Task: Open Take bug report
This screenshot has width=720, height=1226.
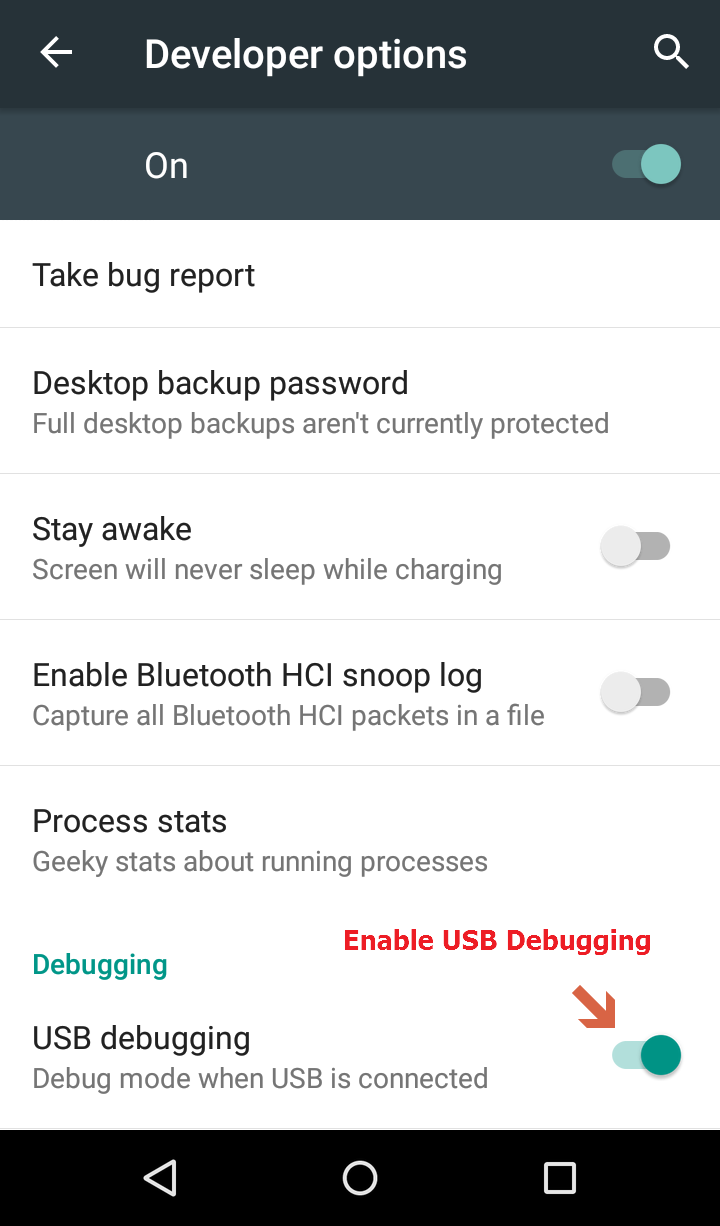Action: (x=360, y=274)
